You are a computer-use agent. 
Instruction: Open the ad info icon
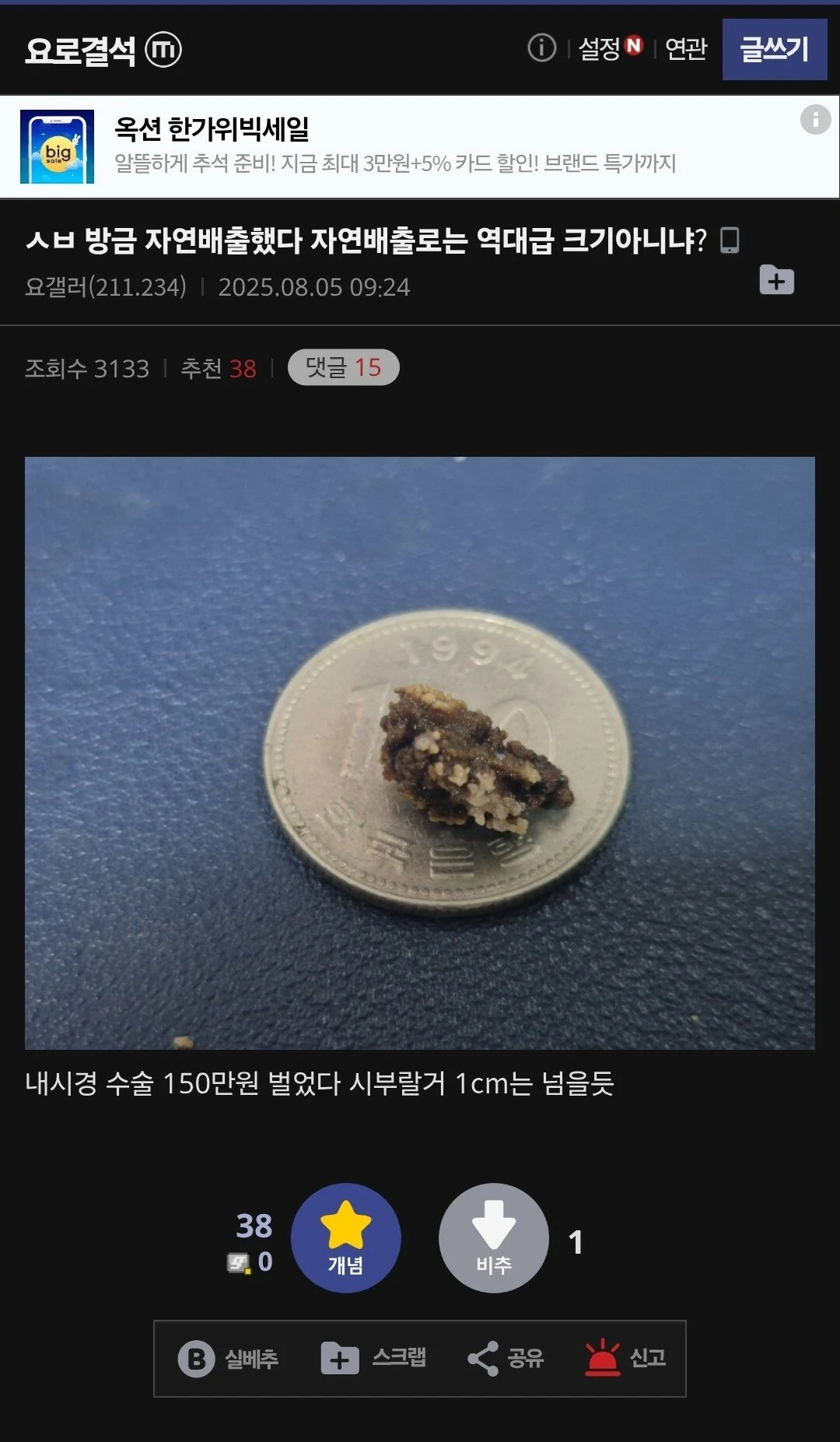point(815,120)
